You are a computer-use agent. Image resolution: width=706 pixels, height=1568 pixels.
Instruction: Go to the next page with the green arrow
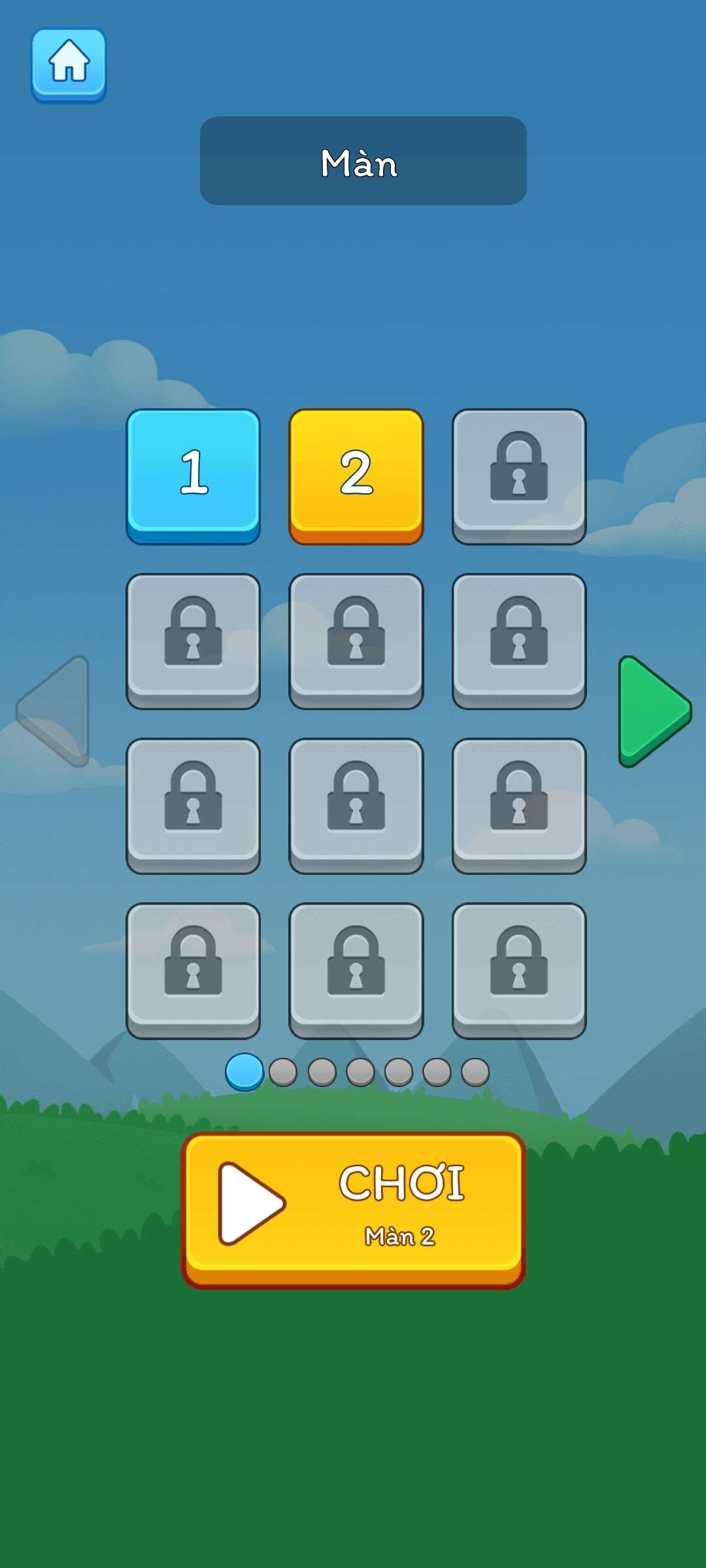653,711
